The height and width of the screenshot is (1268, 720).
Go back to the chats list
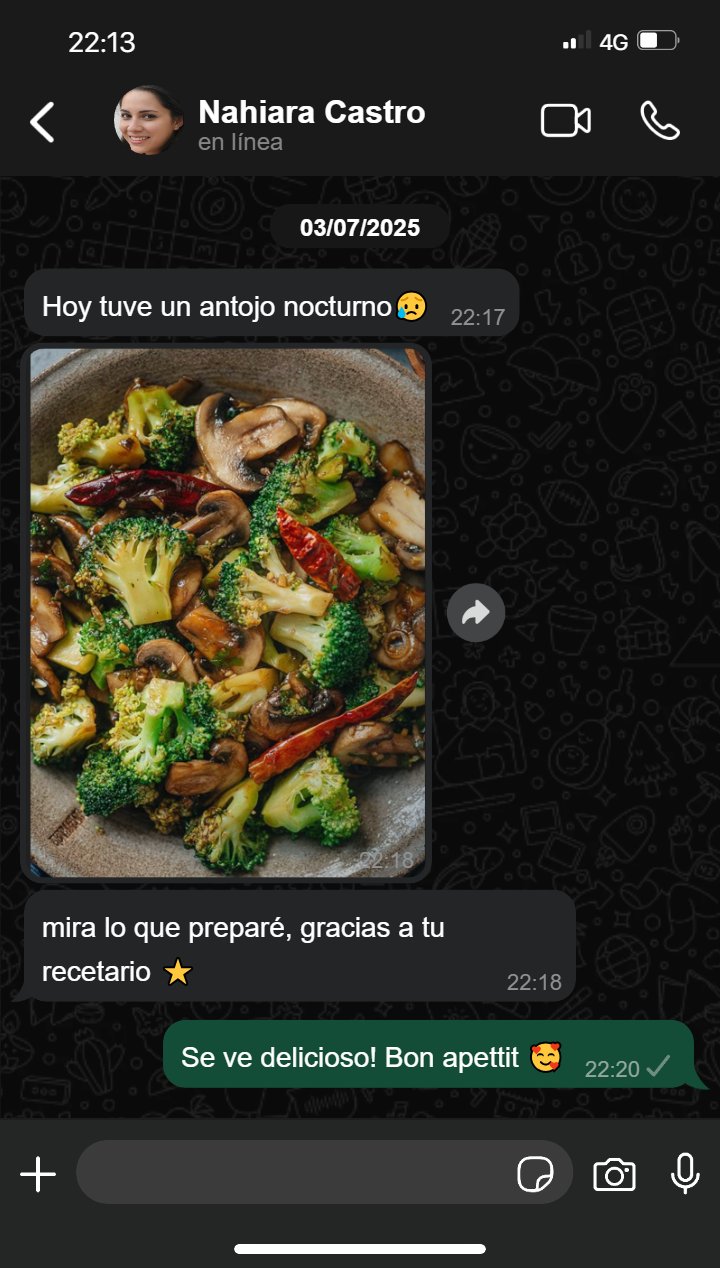click(x=42, y=122)
